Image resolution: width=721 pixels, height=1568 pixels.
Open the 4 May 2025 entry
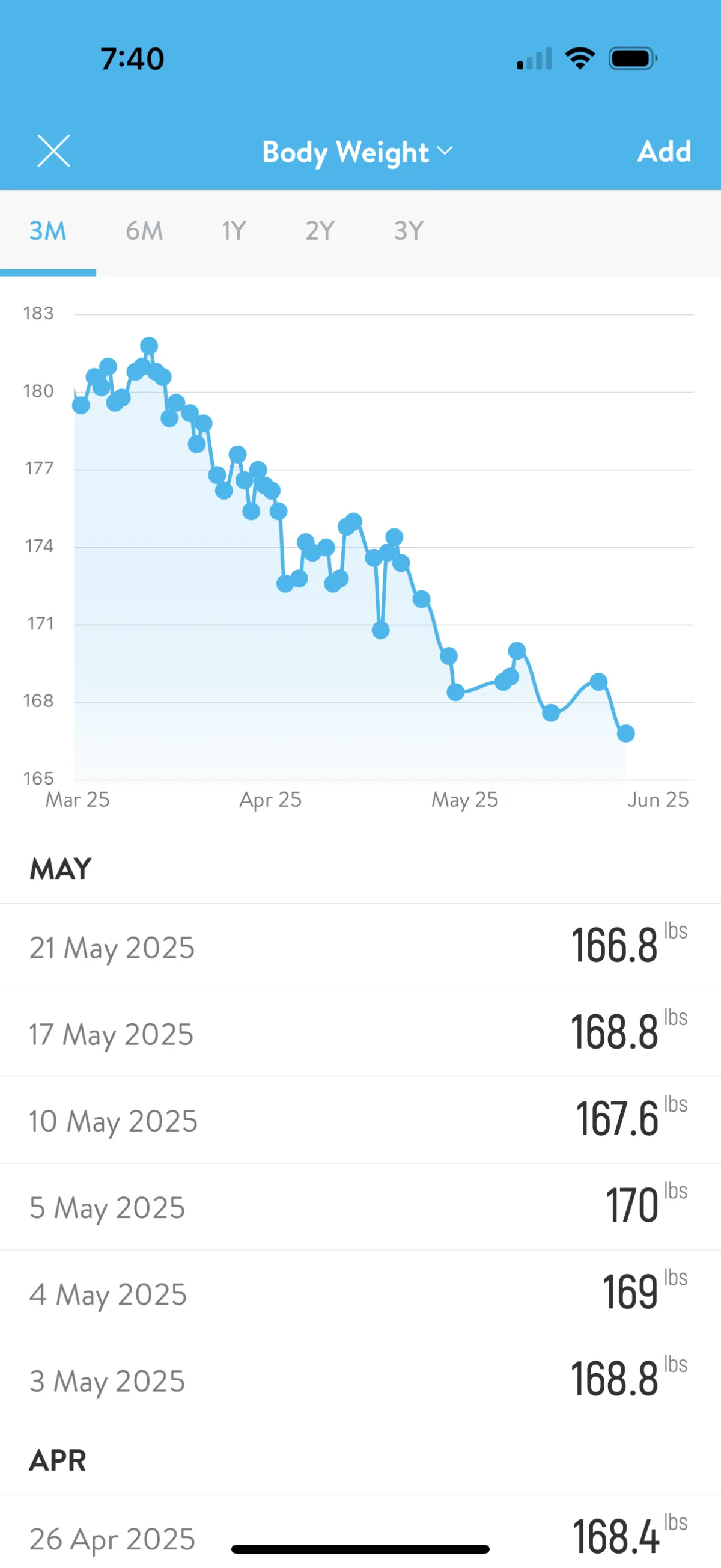point(360,1294)
